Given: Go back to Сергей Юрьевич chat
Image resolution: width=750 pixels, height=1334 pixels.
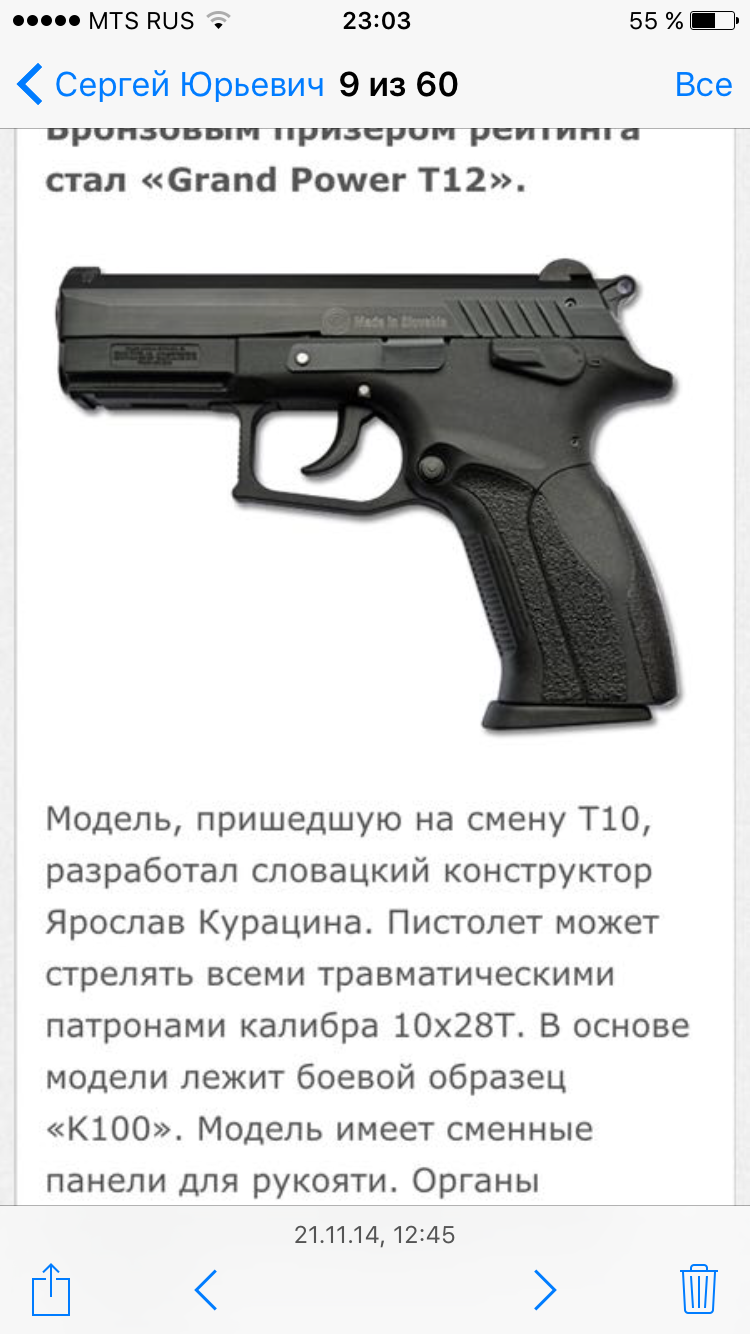Looking at the screenshot, I should point(170,85).
